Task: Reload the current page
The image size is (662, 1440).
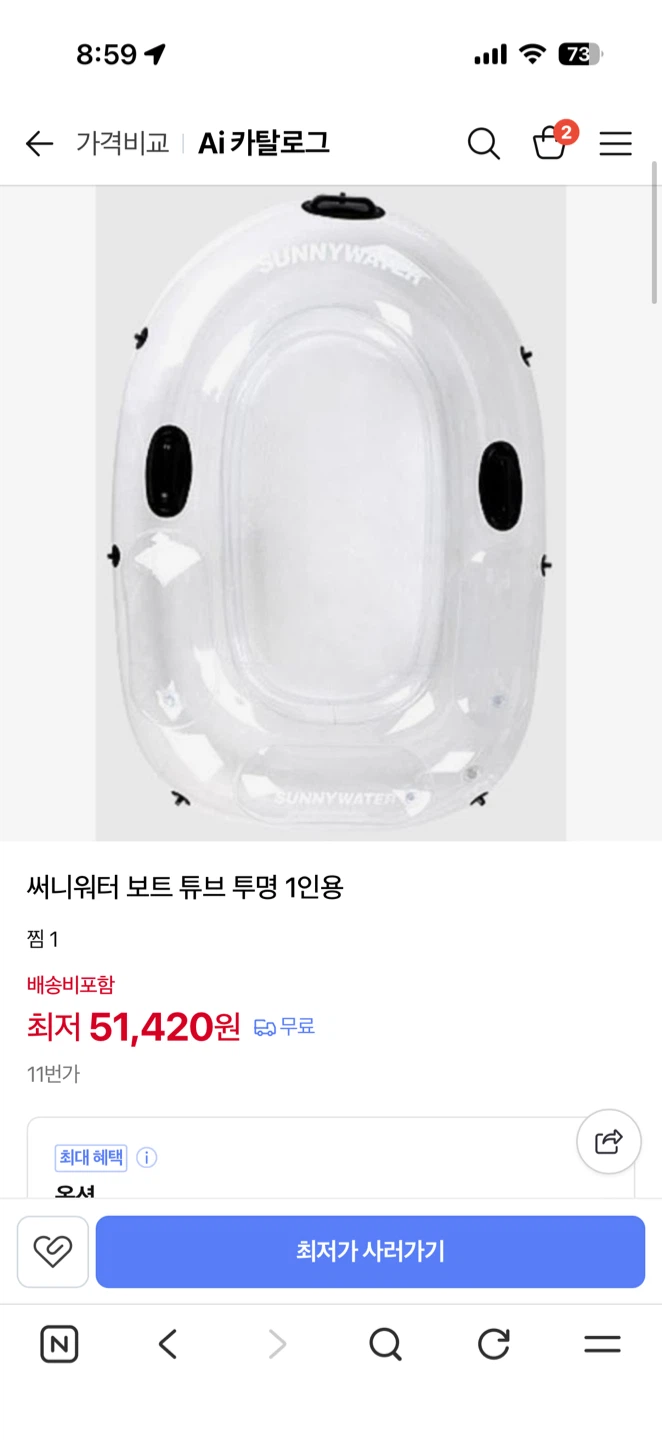Action: [494, 1345]
